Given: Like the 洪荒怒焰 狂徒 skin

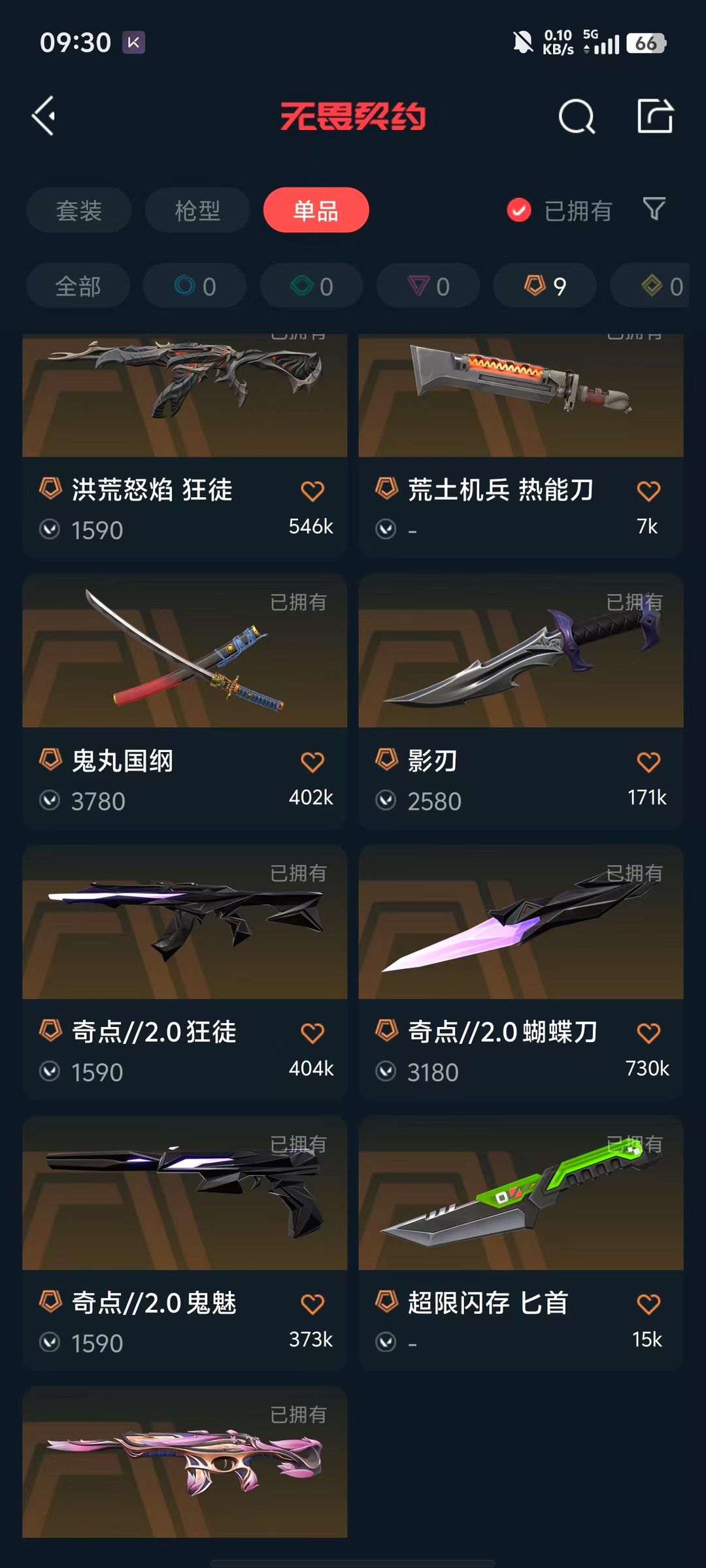Looking at the screenshot, I should pyautogui.click(x=312, y=491).
